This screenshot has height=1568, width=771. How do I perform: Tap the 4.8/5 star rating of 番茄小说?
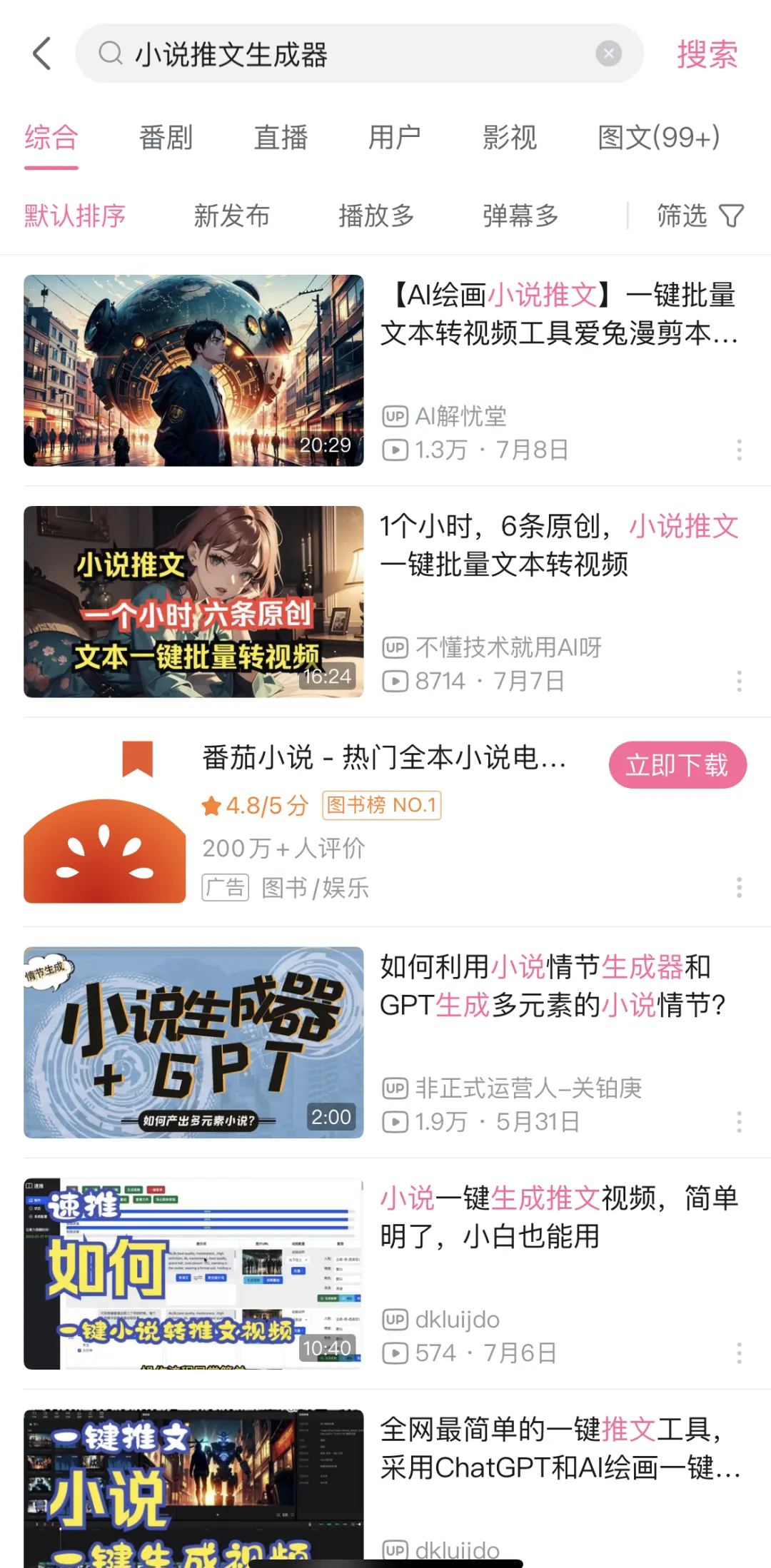click(254, 806)
